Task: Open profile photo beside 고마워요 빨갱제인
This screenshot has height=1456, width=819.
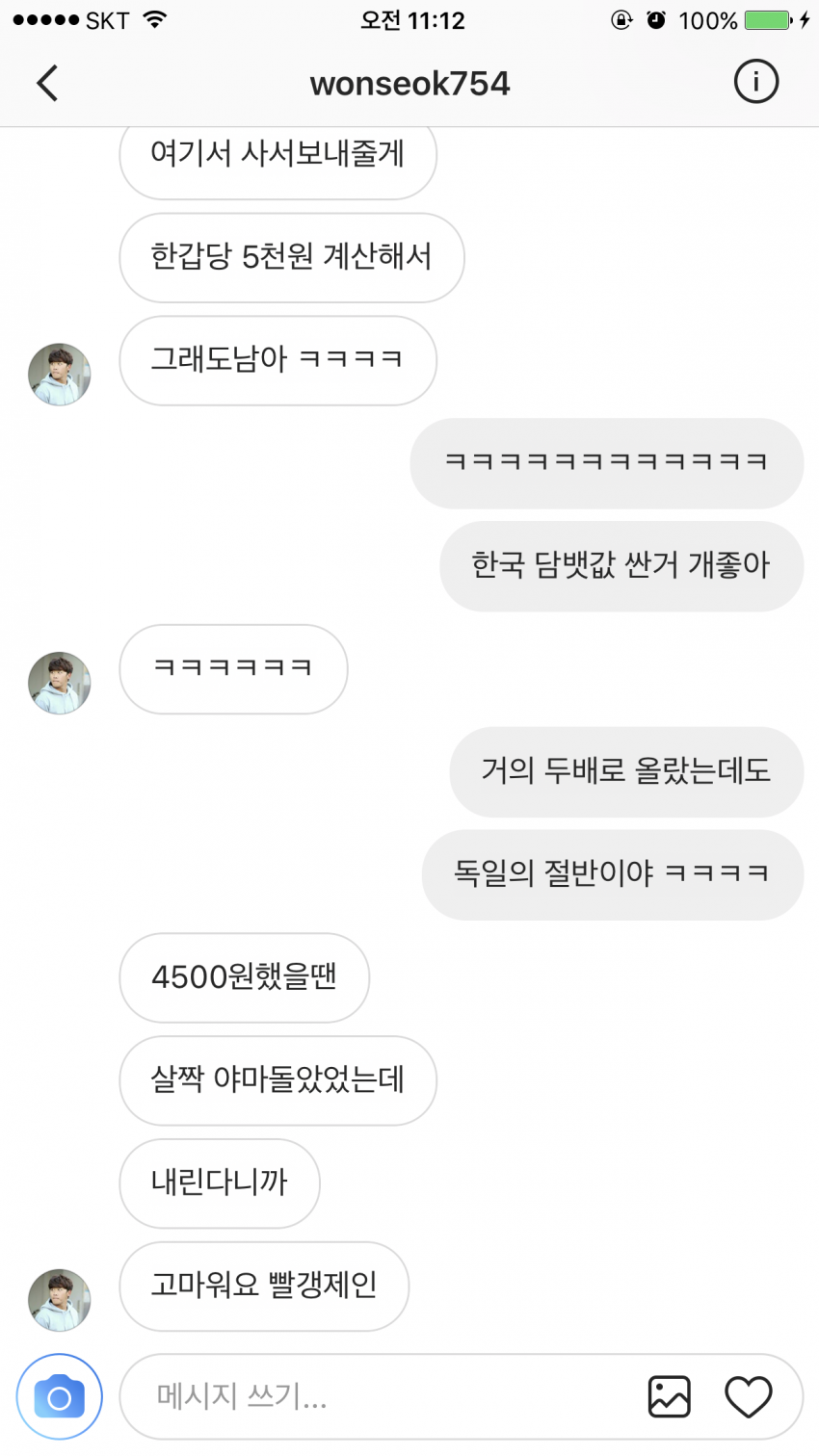Action: (60, 1300)
